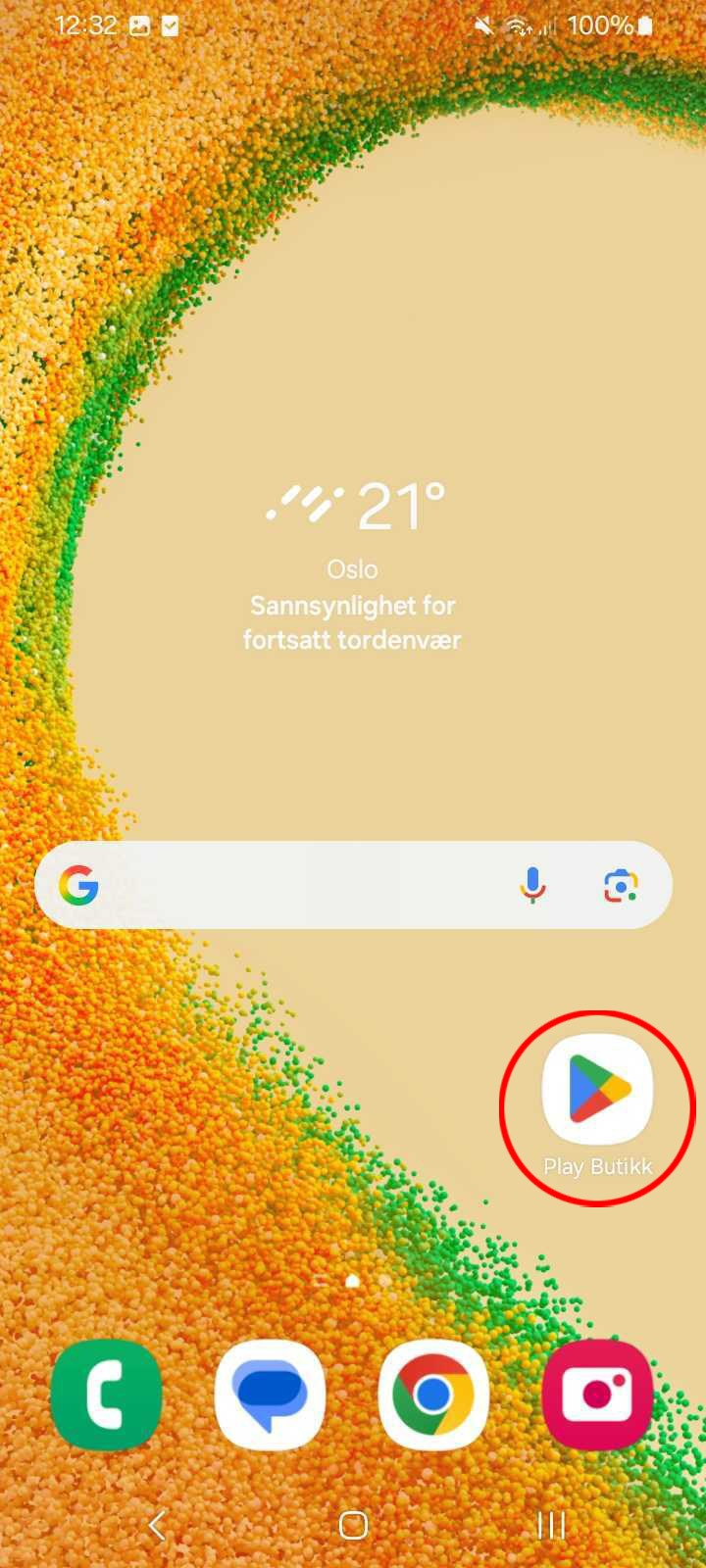Go back using the navigation bar

(156, 1525)
